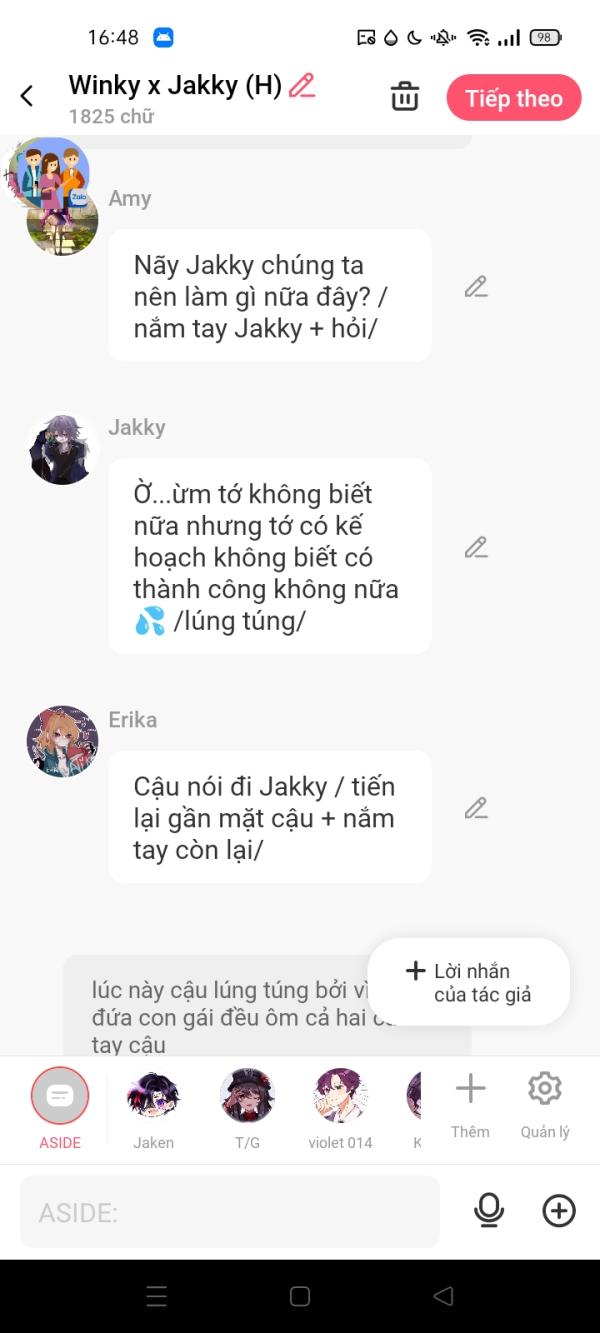Viewport: 600px width, 1333px height.
Task: Focus the ASIDE text input field
Action: pyautogui.click(x=230, y=1212)
